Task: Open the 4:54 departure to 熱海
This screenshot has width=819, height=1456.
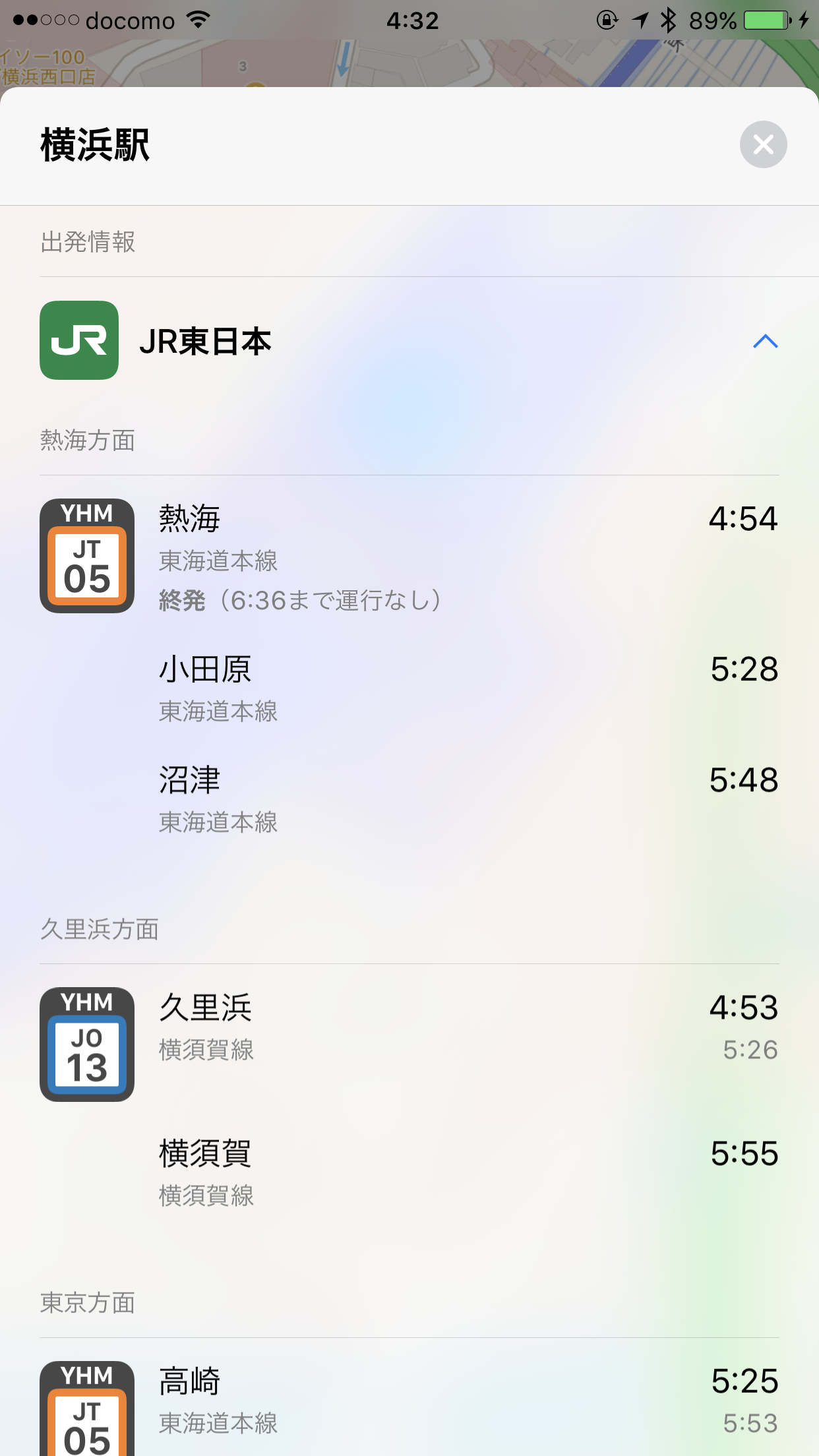Action: [409, 557]
